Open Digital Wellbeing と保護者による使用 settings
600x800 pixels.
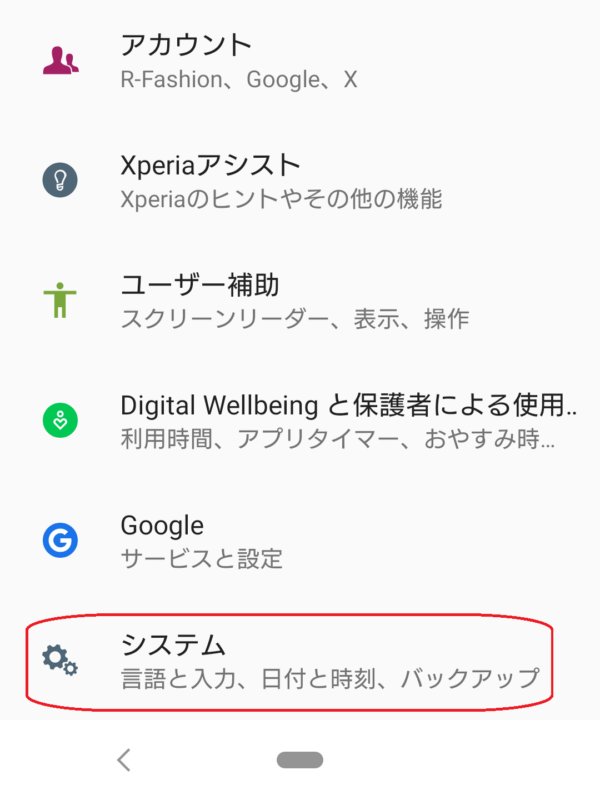pos(300,420)
